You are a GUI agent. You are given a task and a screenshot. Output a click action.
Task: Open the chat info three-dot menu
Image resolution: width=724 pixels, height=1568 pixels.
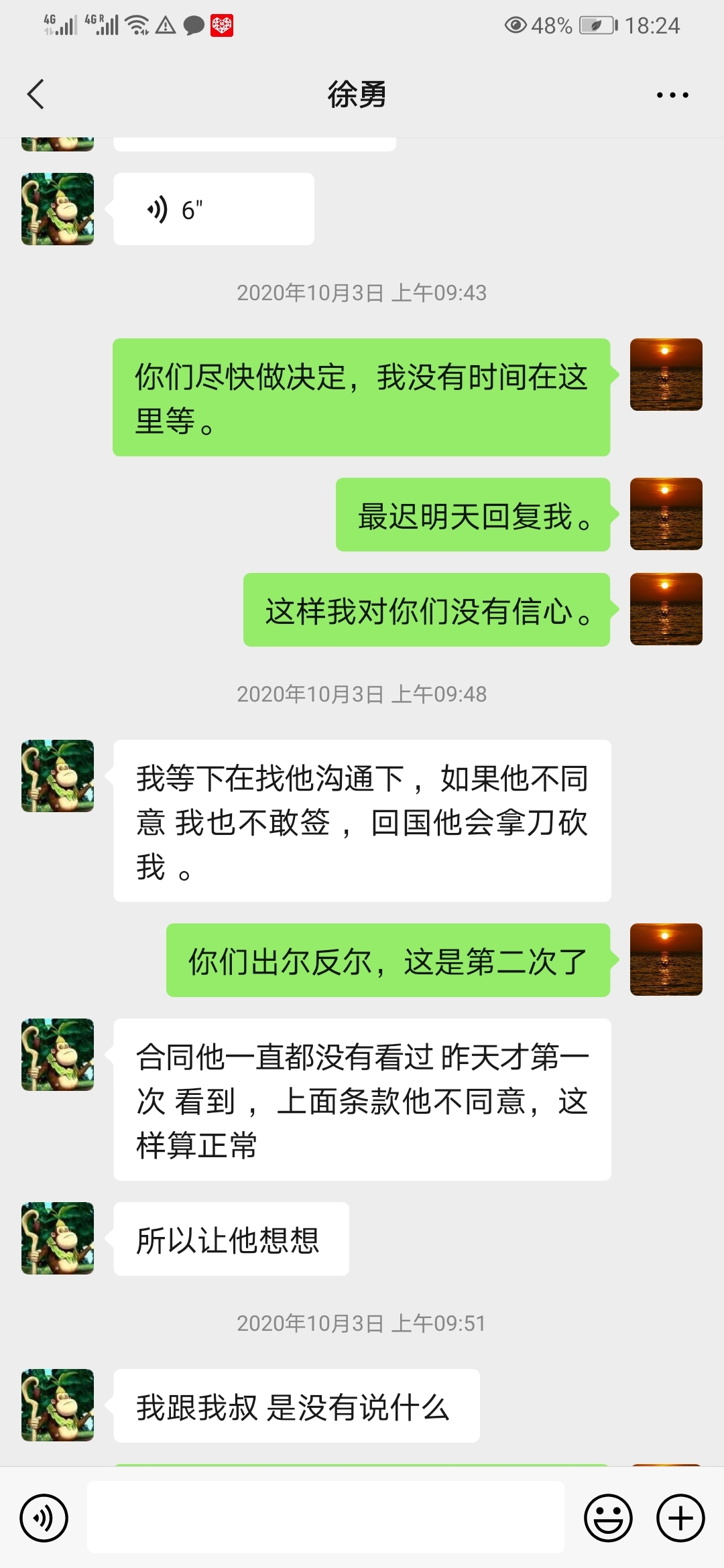[672, 95]
